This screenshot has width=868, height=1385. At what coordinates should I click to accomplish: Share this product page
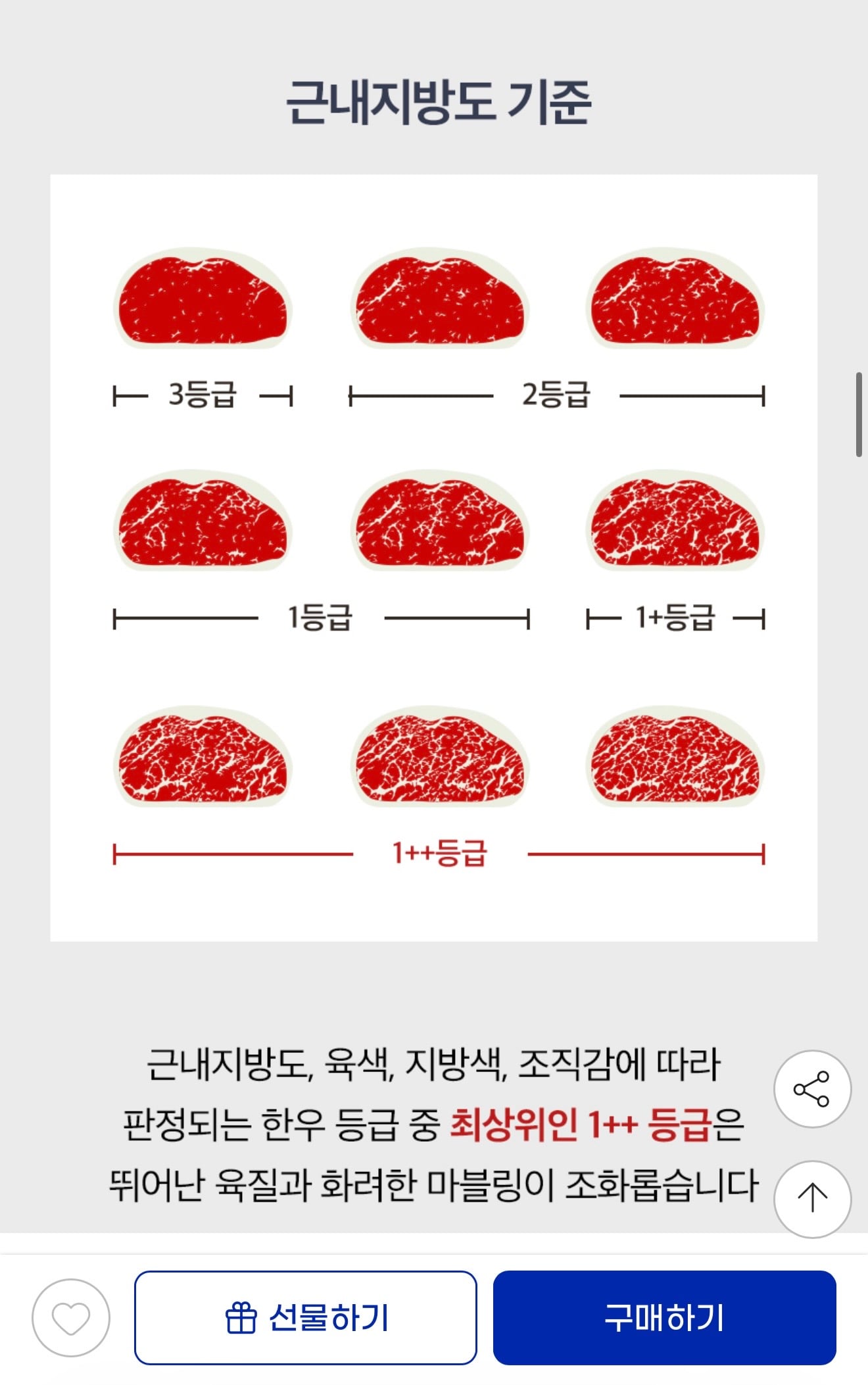point(812,1089)
